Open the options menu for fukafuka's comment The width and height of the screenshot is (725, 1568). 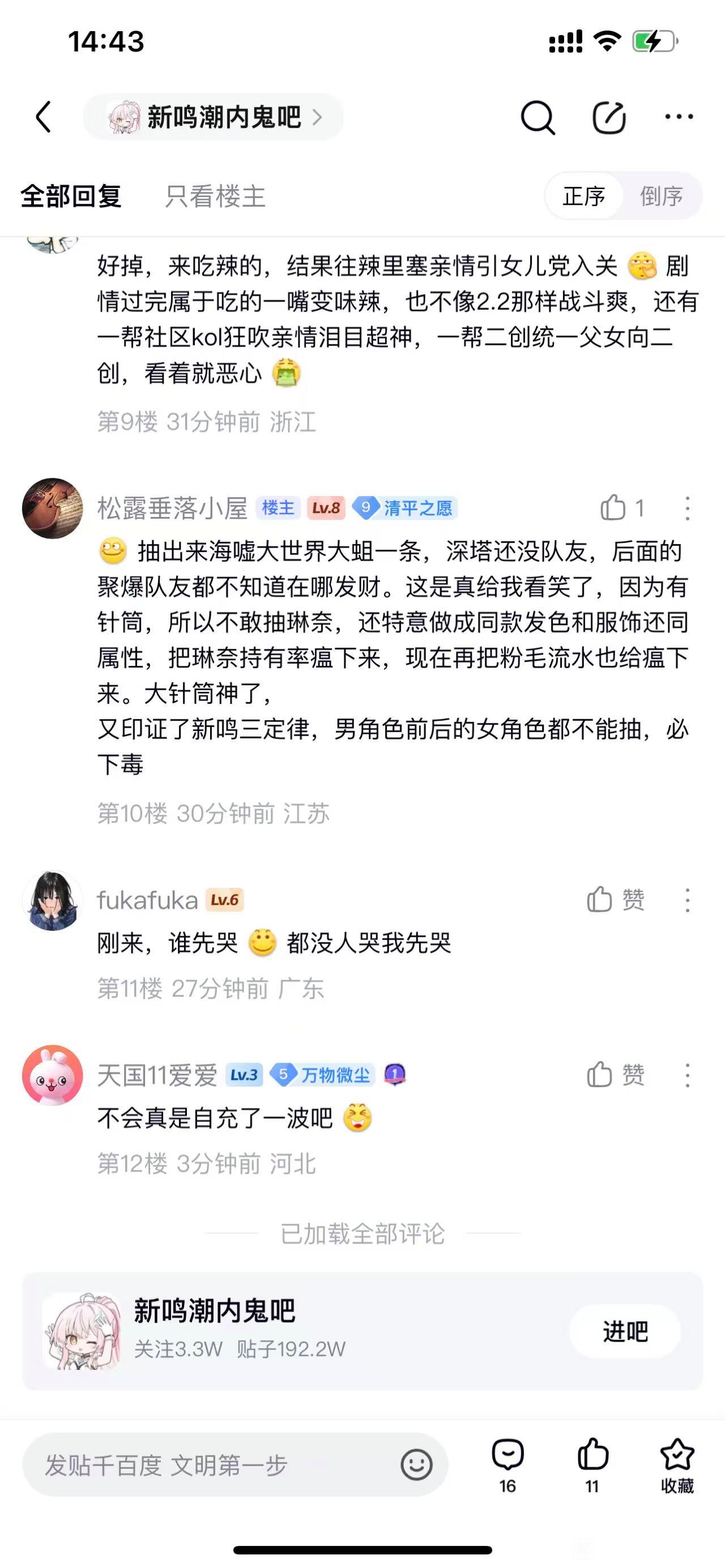[687, 899]
